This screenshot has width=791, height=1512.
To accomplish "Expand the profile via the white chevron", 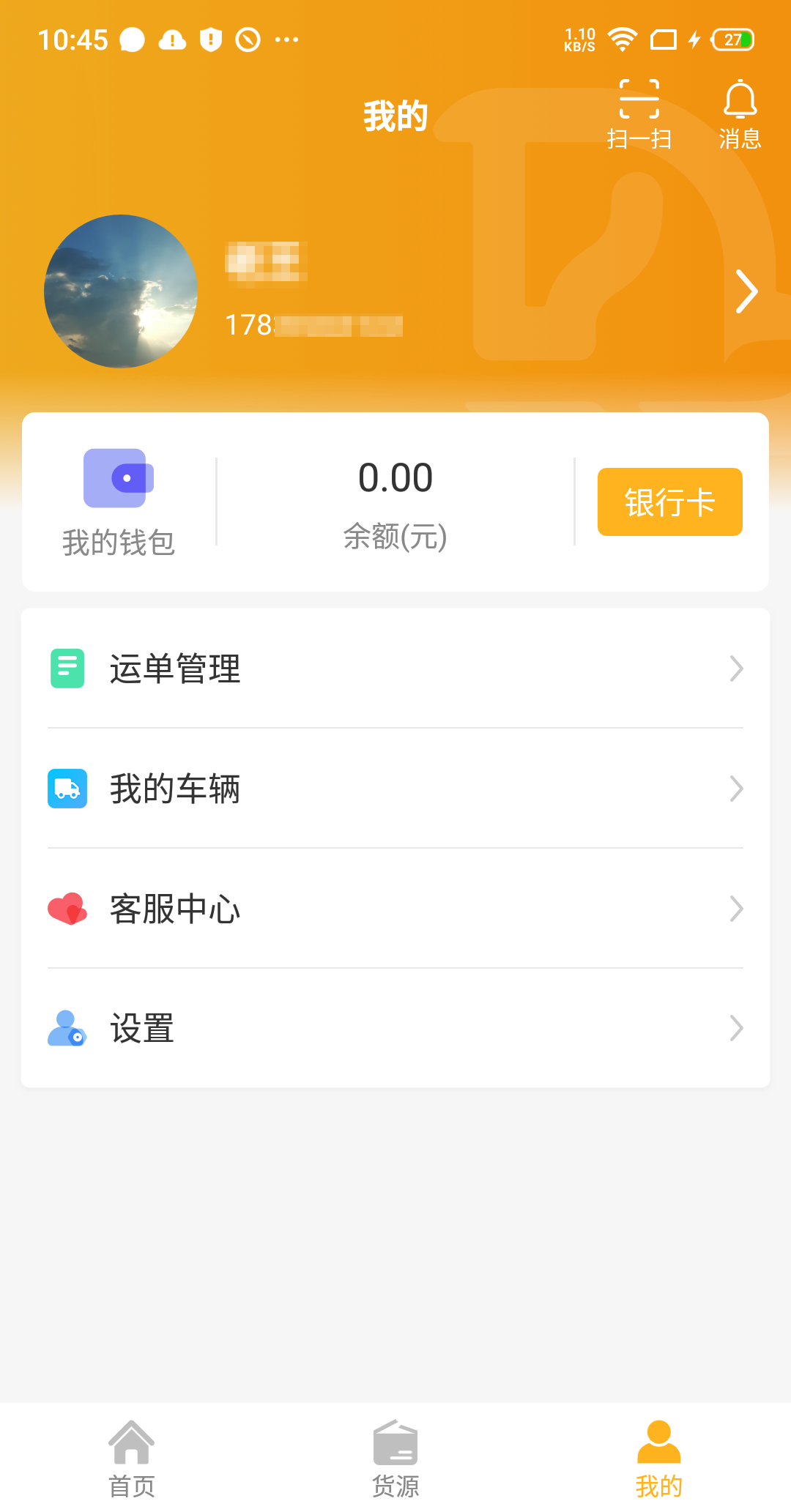I will pos(746,291).
